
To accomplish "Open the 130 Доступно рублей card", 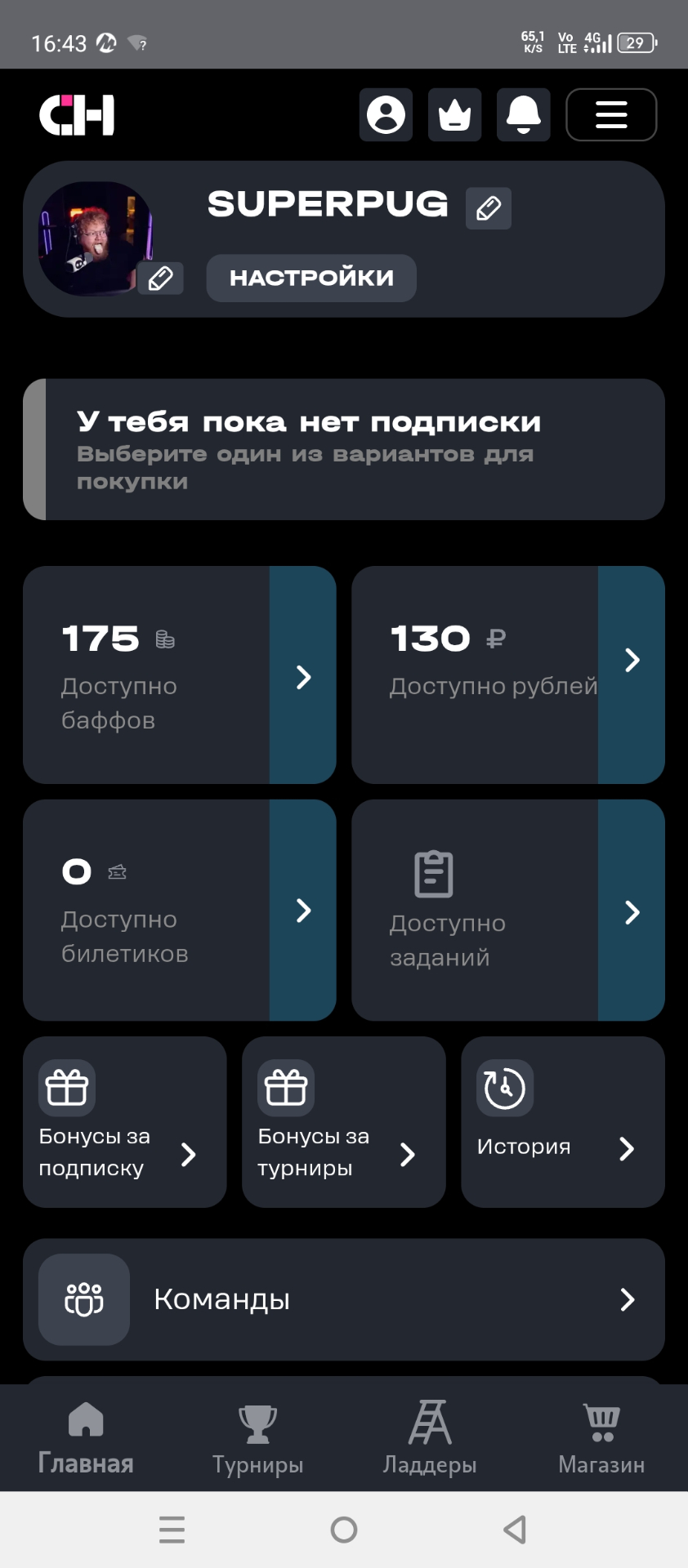I will pyautogui.click(x=507, y=675).
